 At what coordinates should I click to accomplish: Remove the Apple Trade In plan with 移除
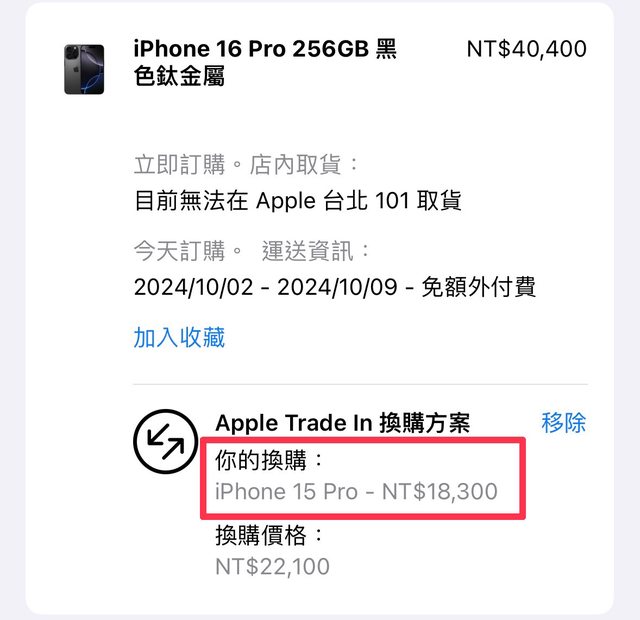click(x=563, y=423)
